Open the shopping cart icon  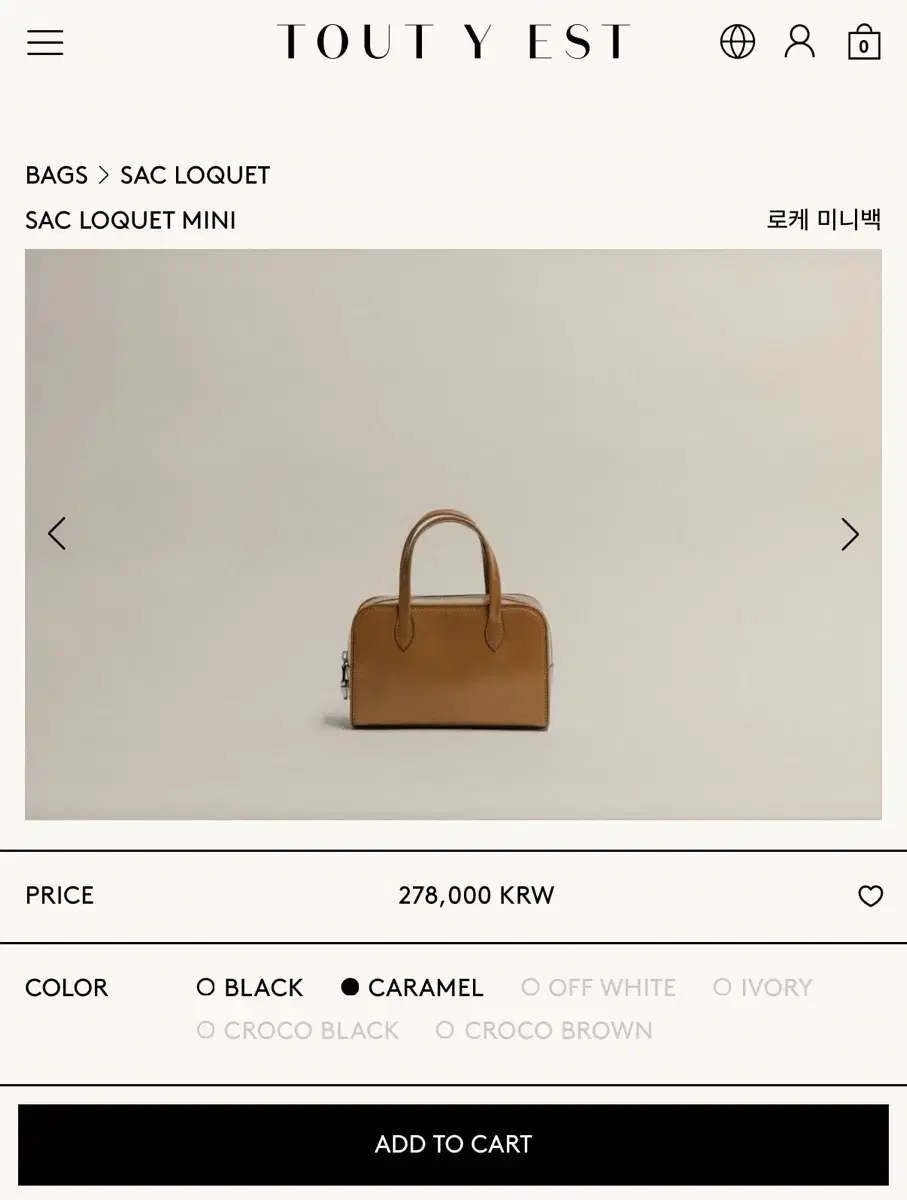click(x=862, y=42)
